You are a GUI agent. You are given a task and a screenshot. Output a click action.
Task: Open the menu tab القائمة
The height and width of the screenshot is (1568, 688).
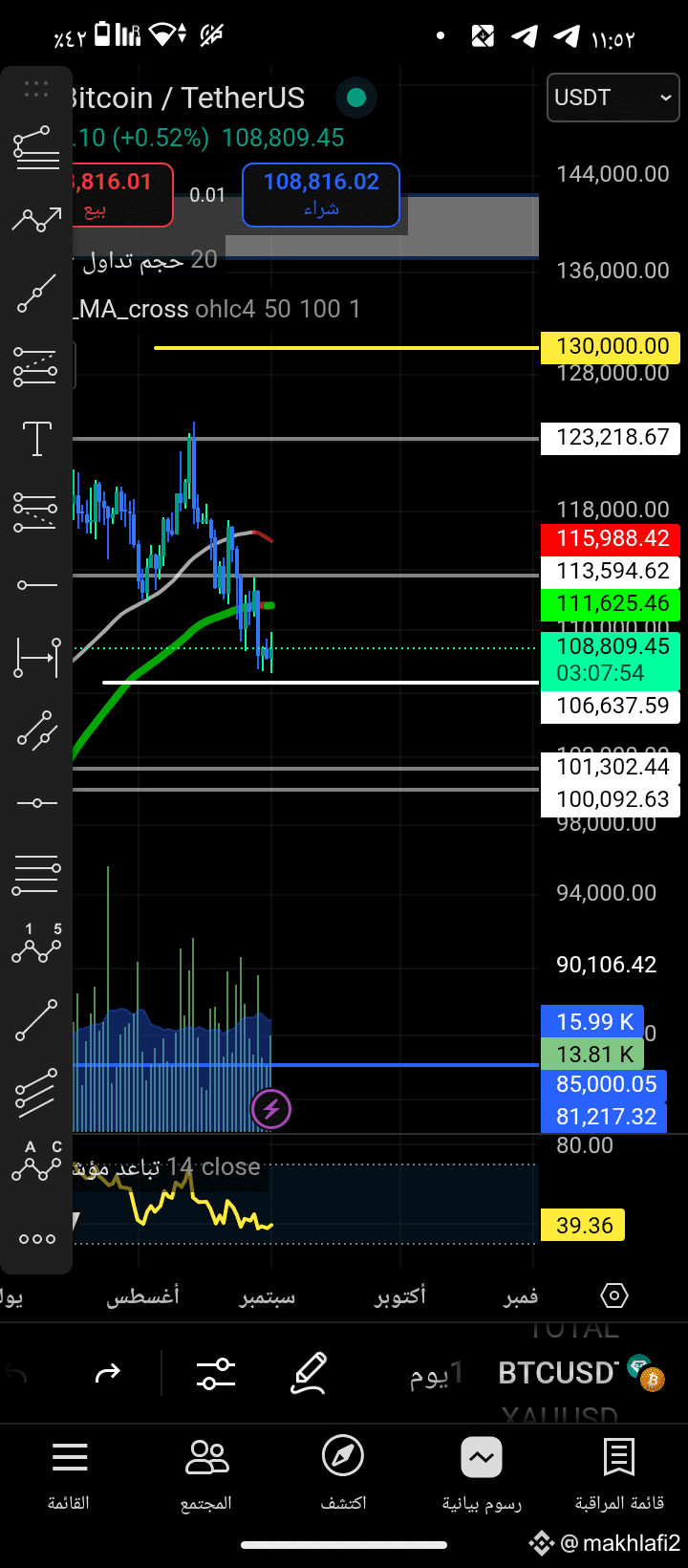(69, 1475)
